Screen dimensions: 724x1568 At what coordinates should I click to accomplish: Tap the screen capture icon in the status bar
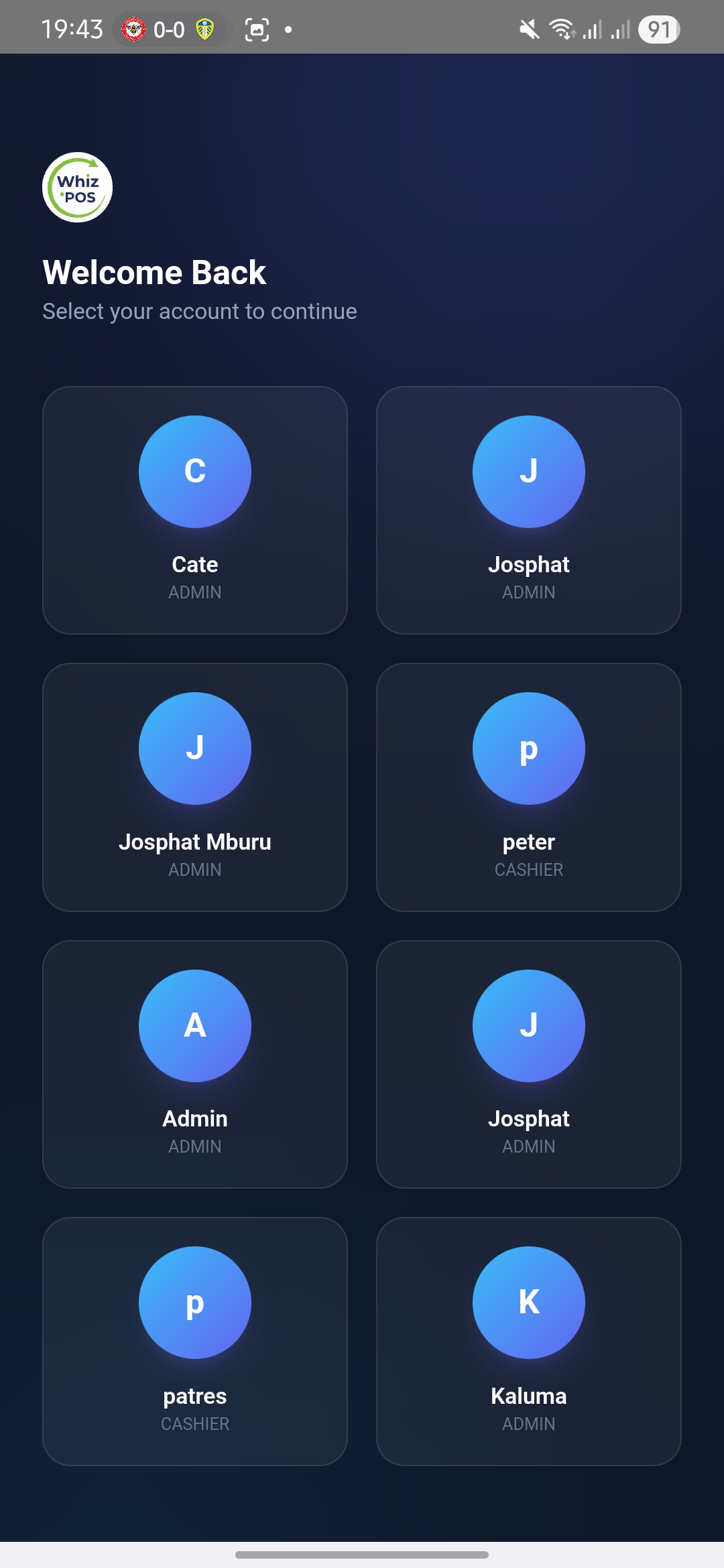coord(257,28)
